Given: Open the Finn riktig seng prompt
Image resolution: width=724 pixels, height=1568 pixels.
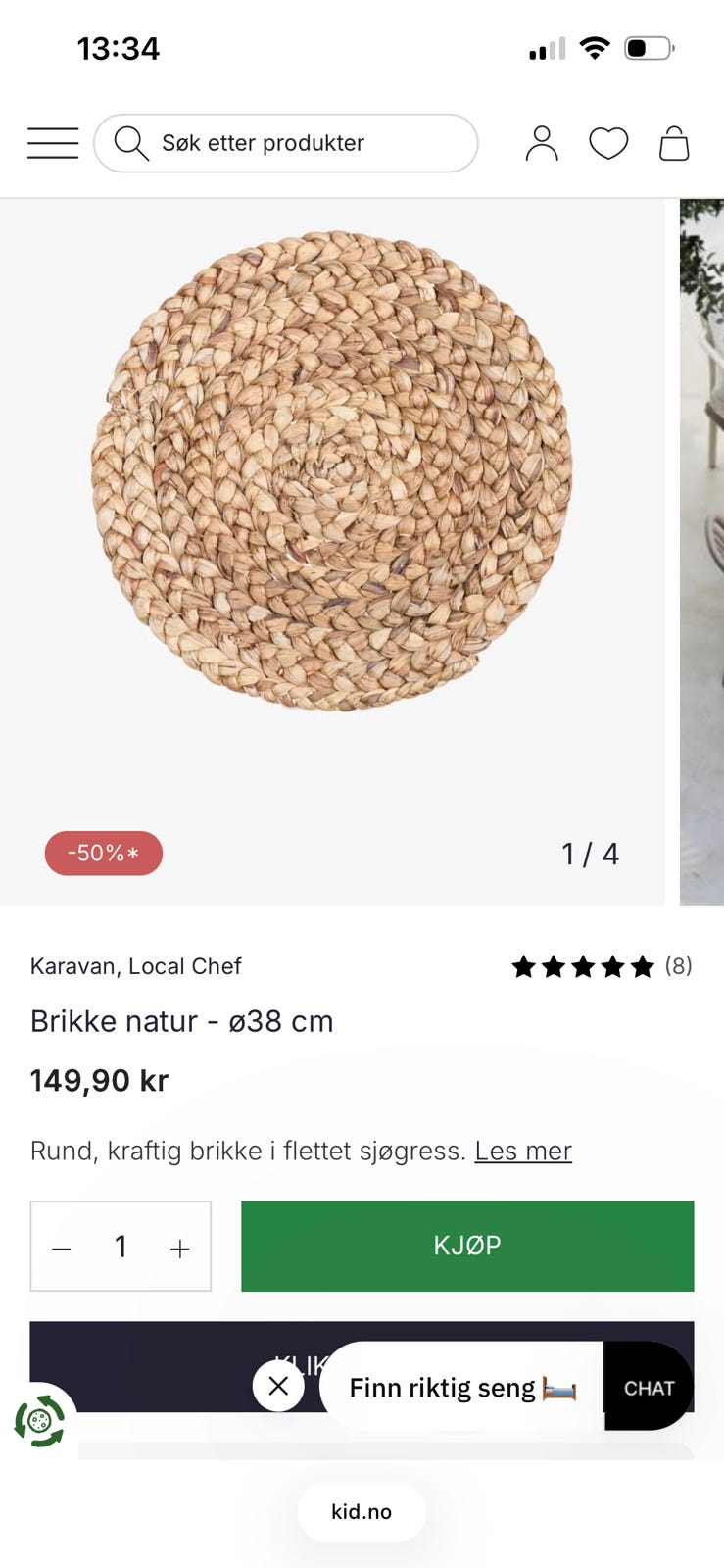Looking at the screenshot, I should [461, 1388].
